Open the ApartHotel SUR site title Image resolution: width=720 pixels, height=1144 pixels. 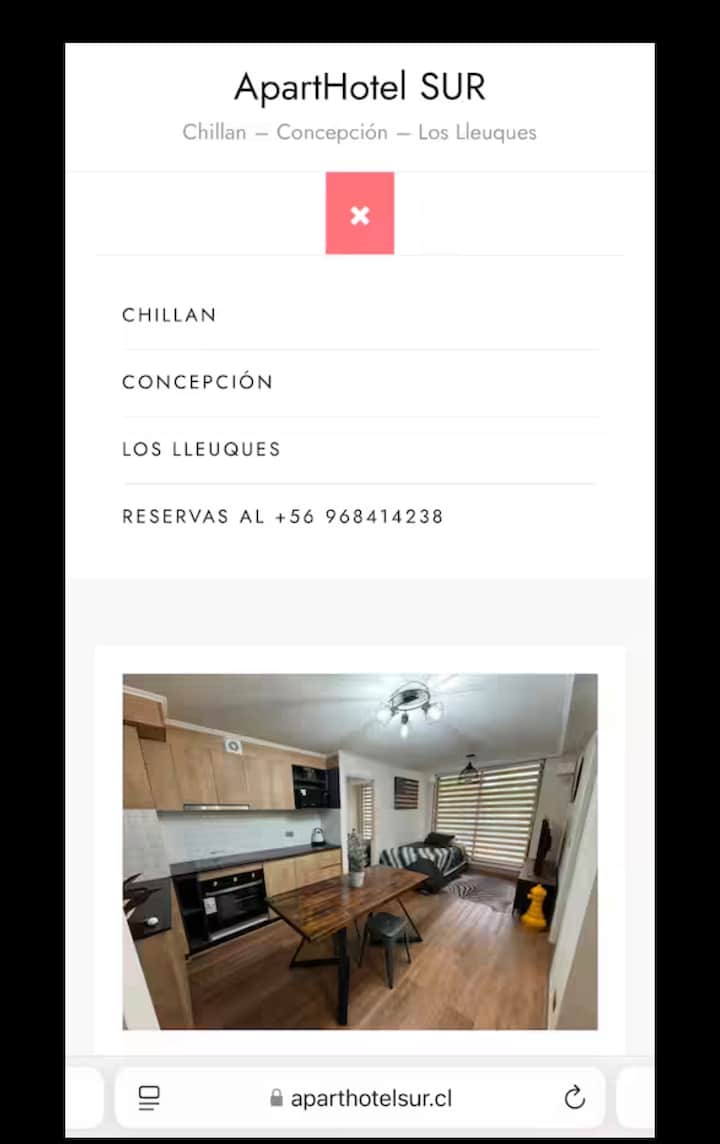click(360, 88)
